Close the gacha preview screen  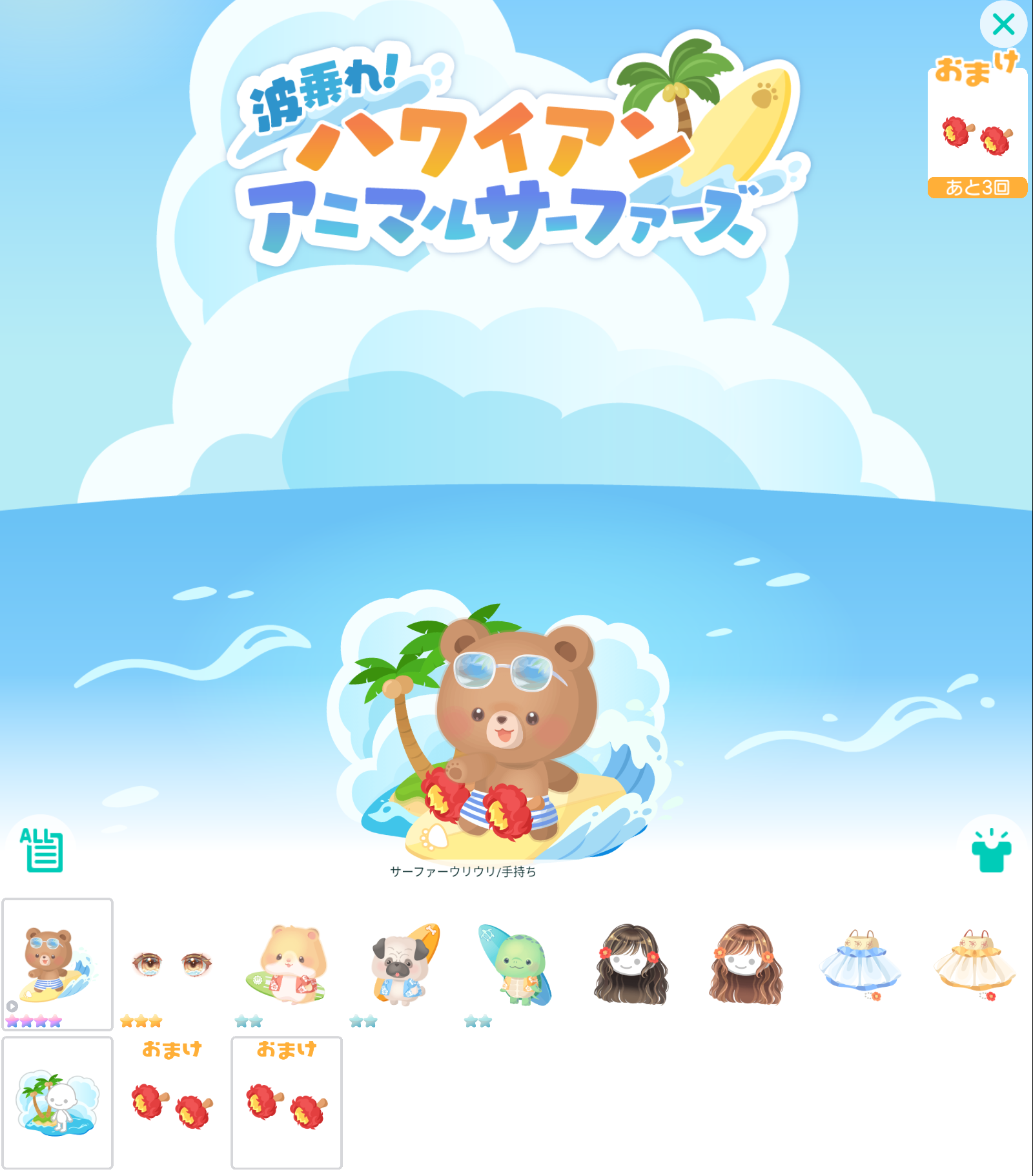(x=1003, y=25)
